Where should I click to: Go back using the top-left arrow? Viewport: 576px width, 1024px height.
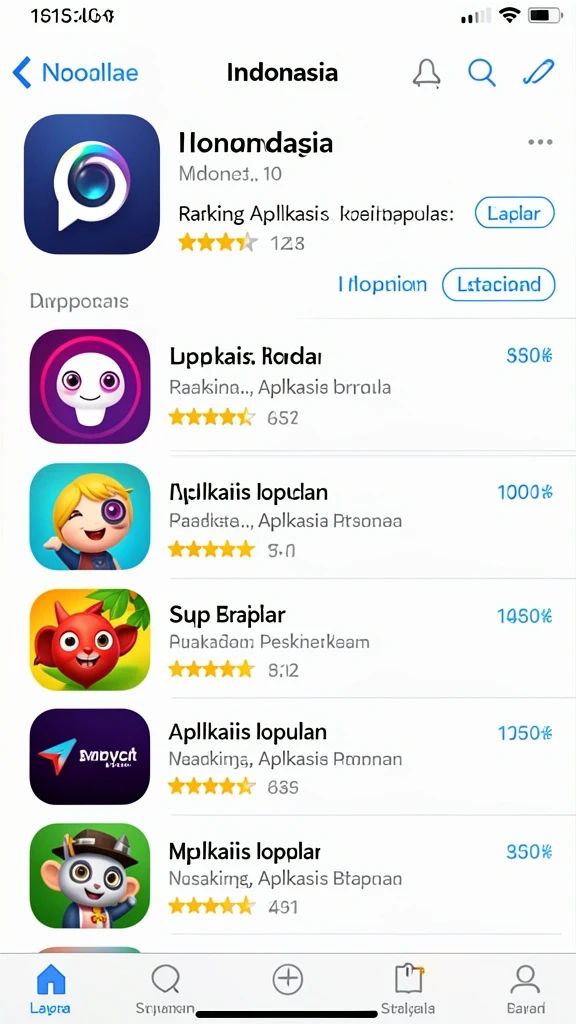[22, 72]
